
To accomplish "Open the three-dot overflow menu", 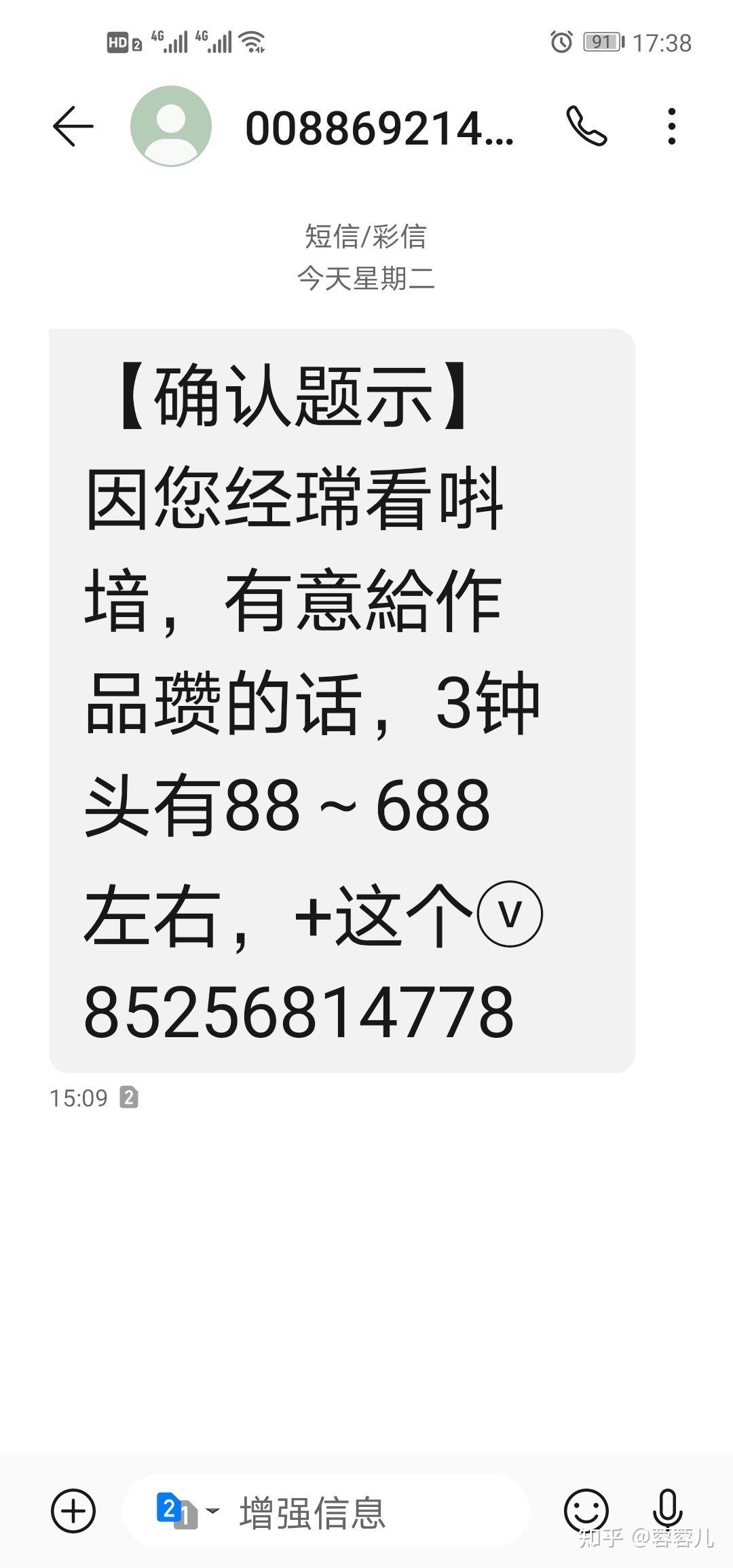I will [x=671, y=126].
